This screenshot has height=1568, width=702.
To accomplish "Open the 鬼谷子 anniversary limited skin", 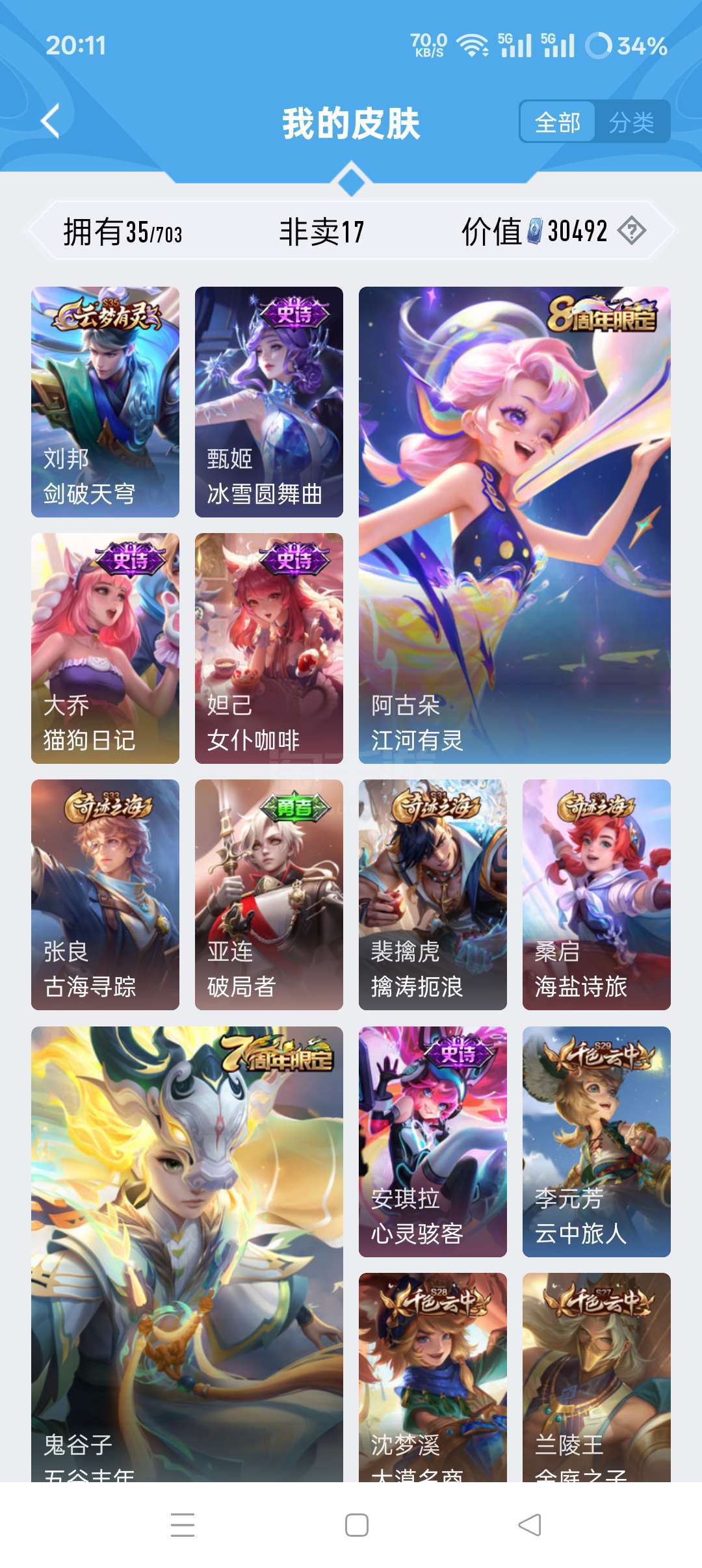I will [187, 1254].
